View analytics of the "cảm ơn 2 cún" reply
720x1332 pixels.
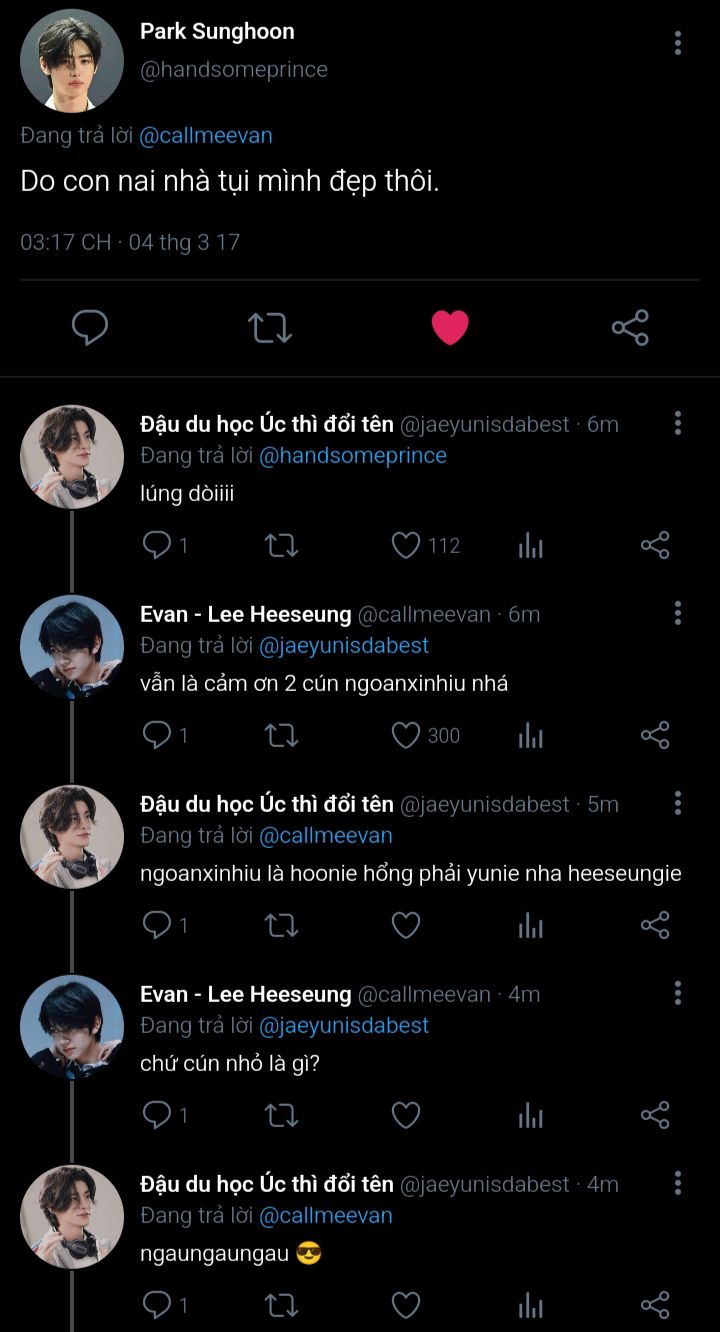coord(531,737)
